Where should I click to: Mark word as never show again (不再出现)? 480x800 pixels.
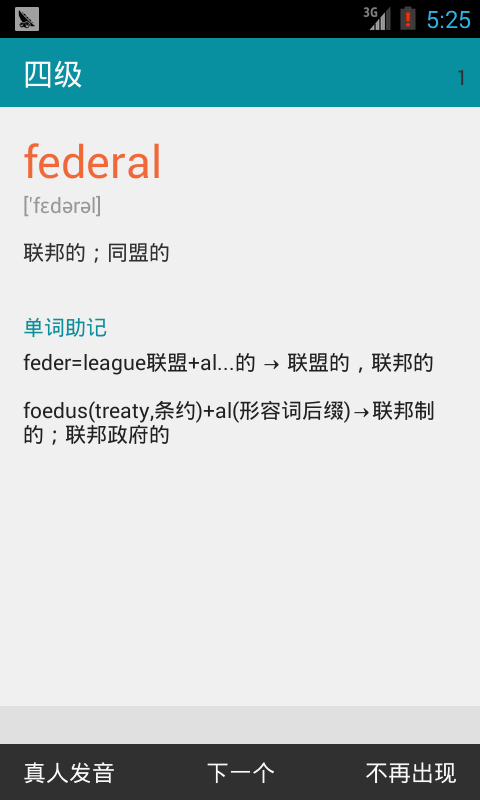[411, 773]
